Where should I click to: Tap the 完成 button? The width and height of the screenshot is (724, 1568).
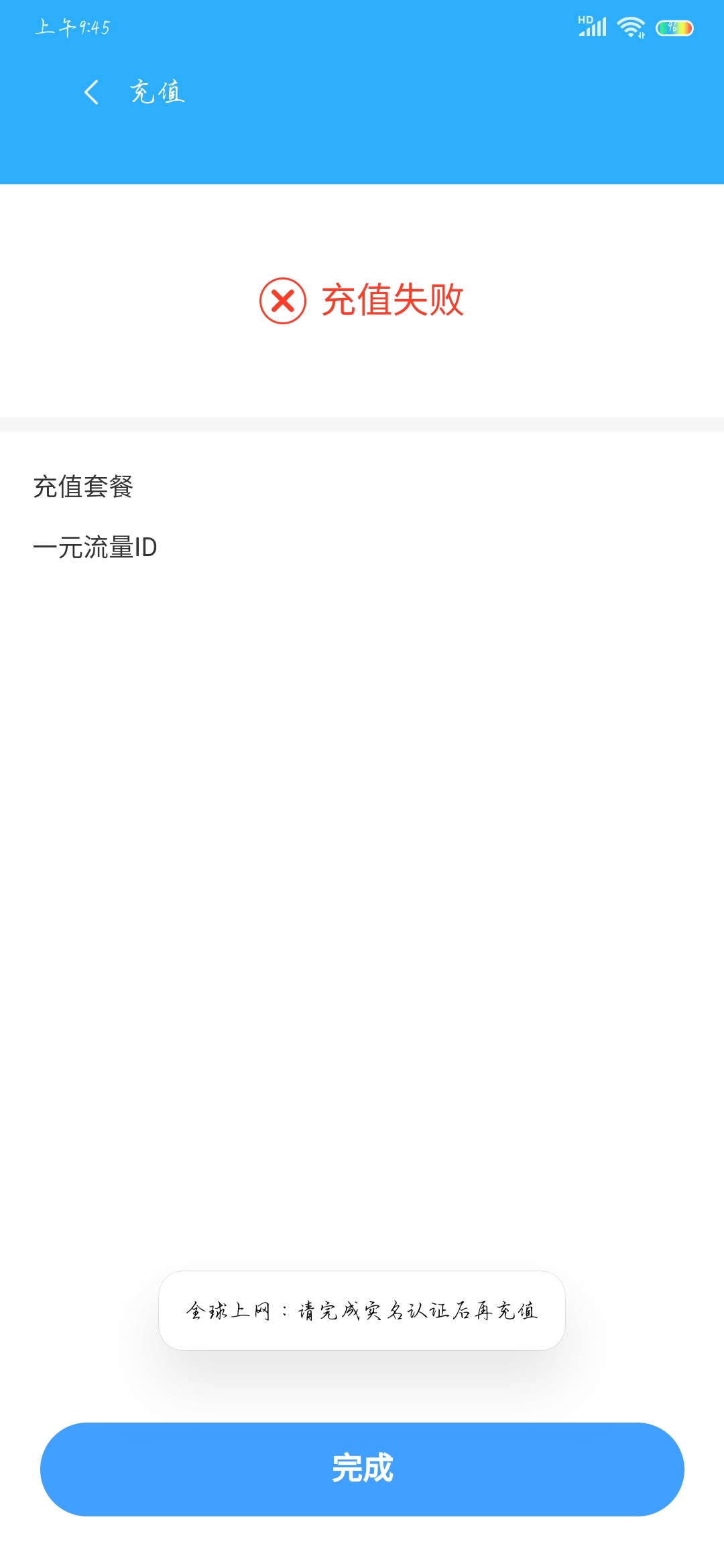point(362,1469)
